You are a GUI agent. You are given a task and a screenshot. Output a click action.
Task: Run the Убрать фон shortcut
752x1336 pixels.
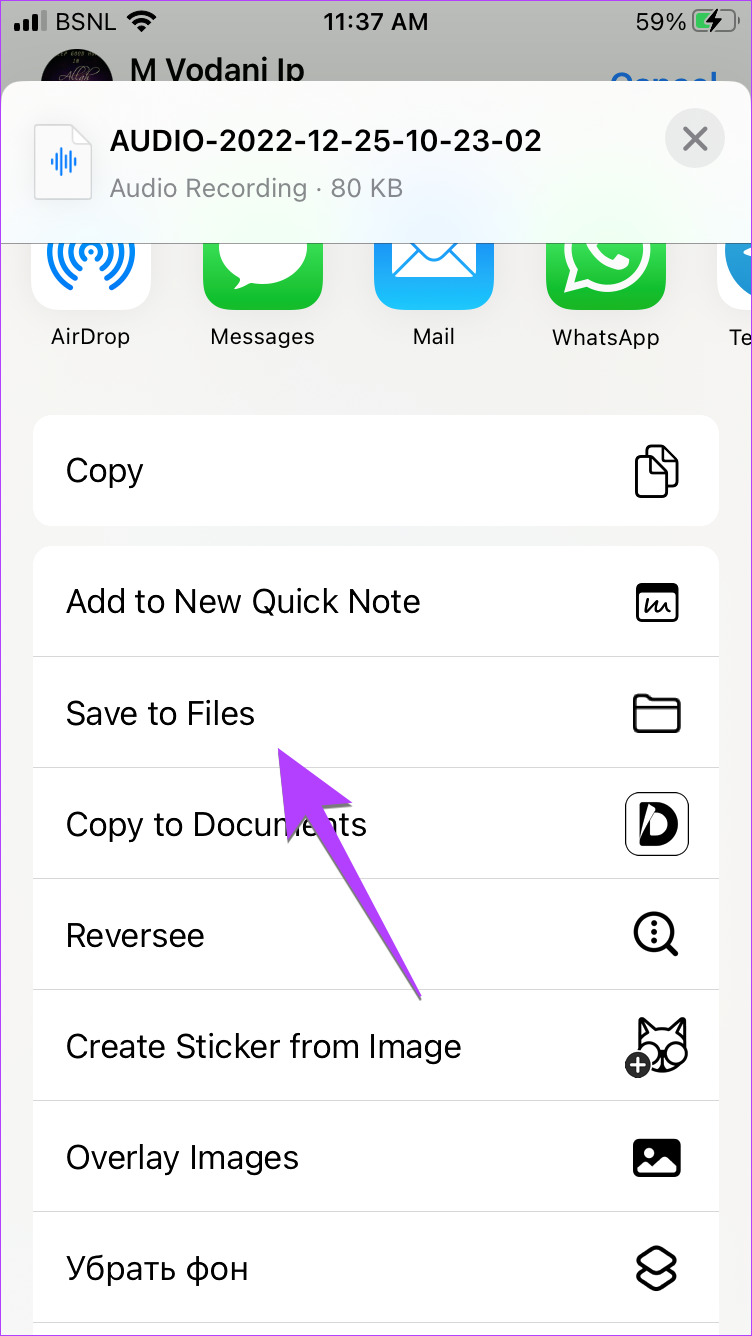(376, 1268)
